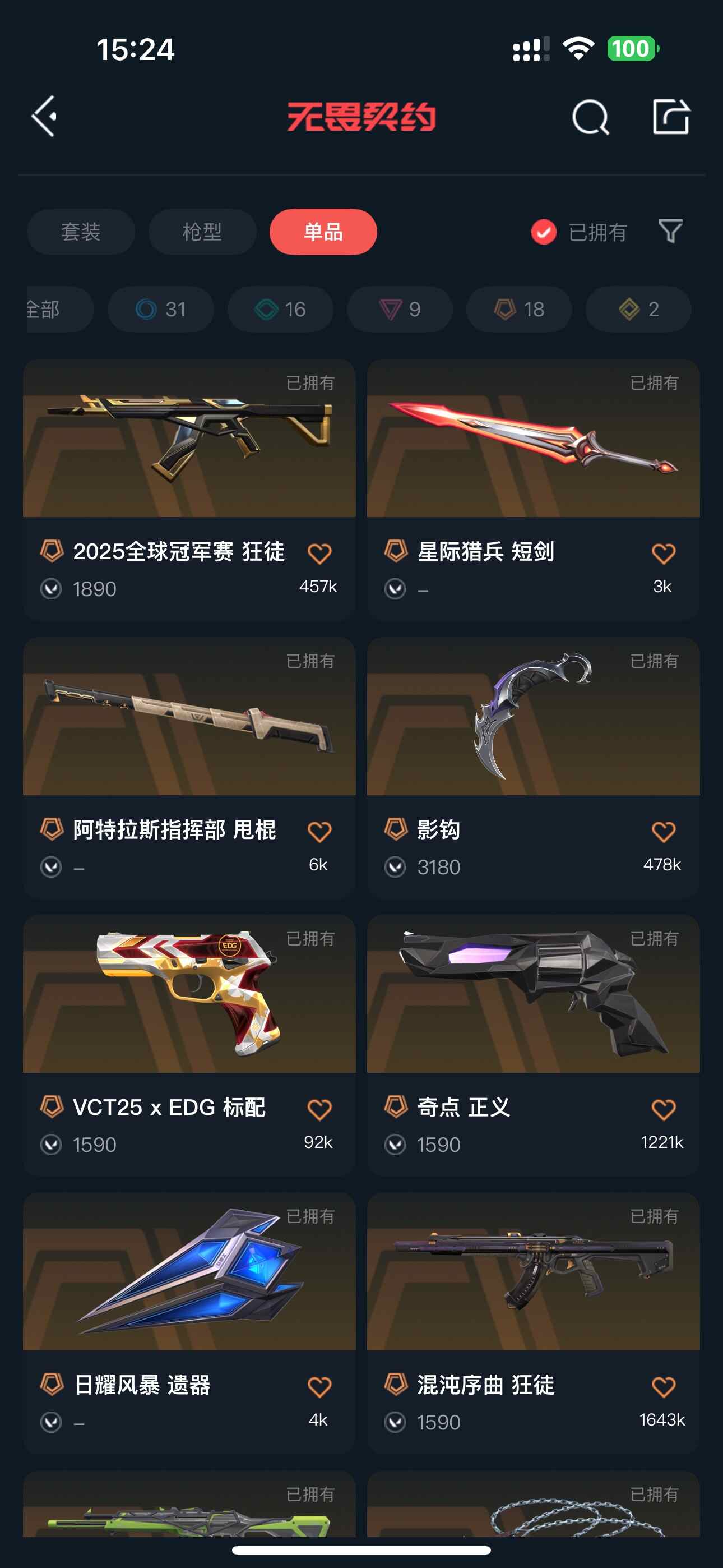Filter by the pink tier chip 9
This screenshot has height=1568, width=723.
[400, 309]
